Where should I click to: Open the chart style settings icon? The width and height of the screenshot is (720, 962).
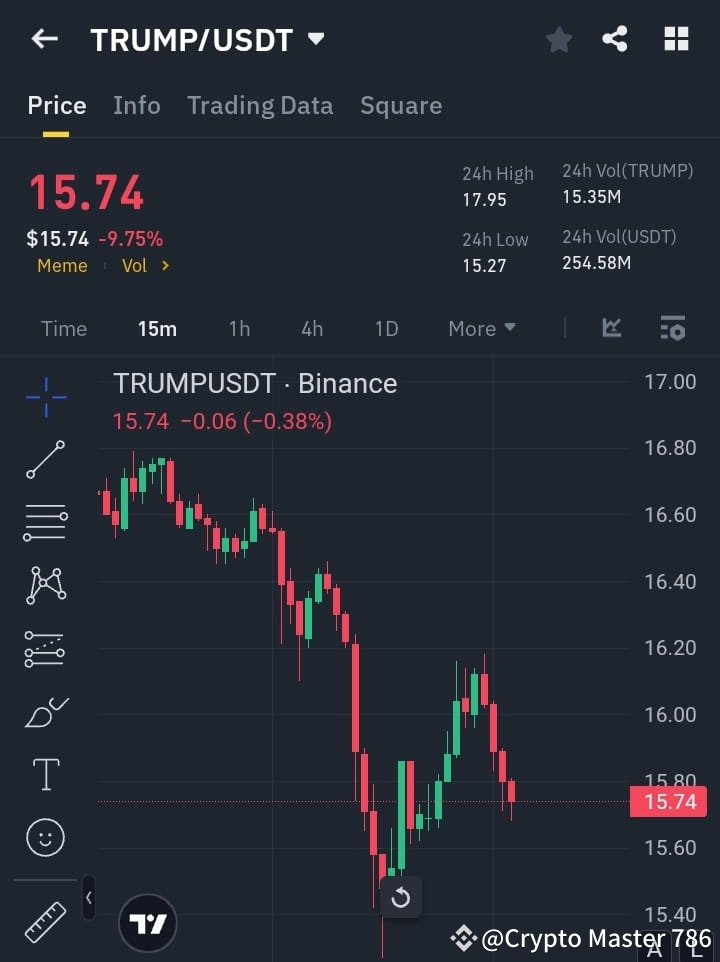coord(672,328)
